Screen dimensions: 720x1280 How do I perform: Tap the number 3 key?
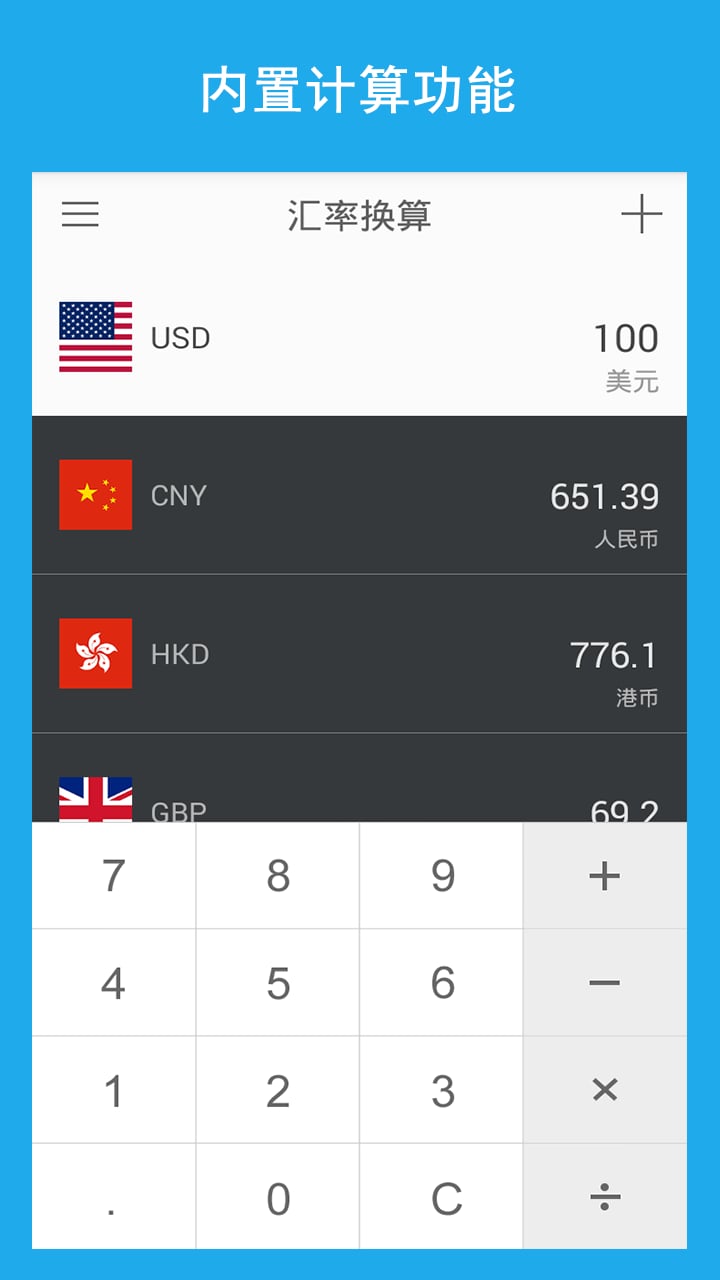441,1089
